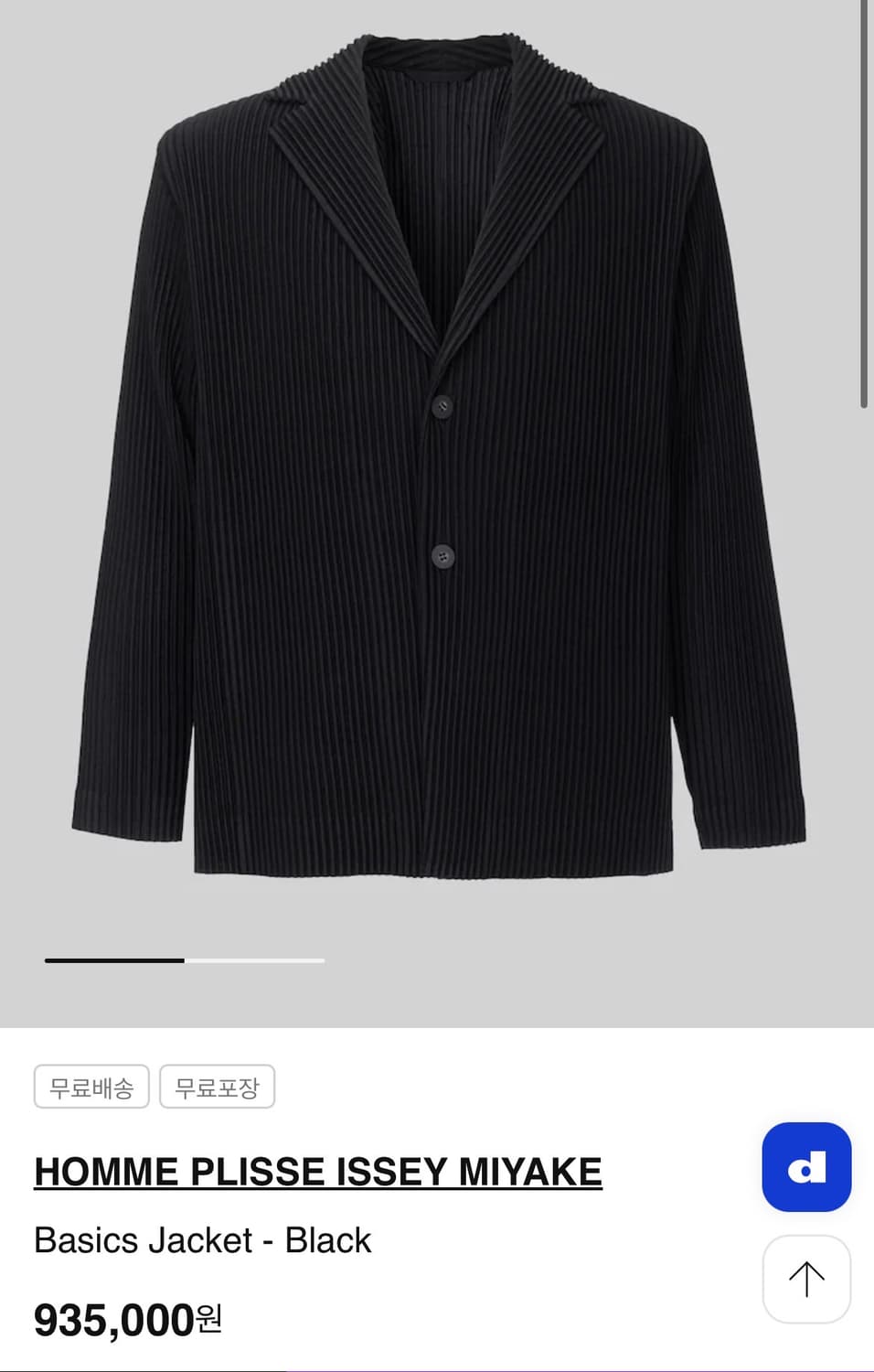Screen dimensions: 874x1372
Task: Toggle the 무료배송 shipping filter chip
Action: [91, 1087]
